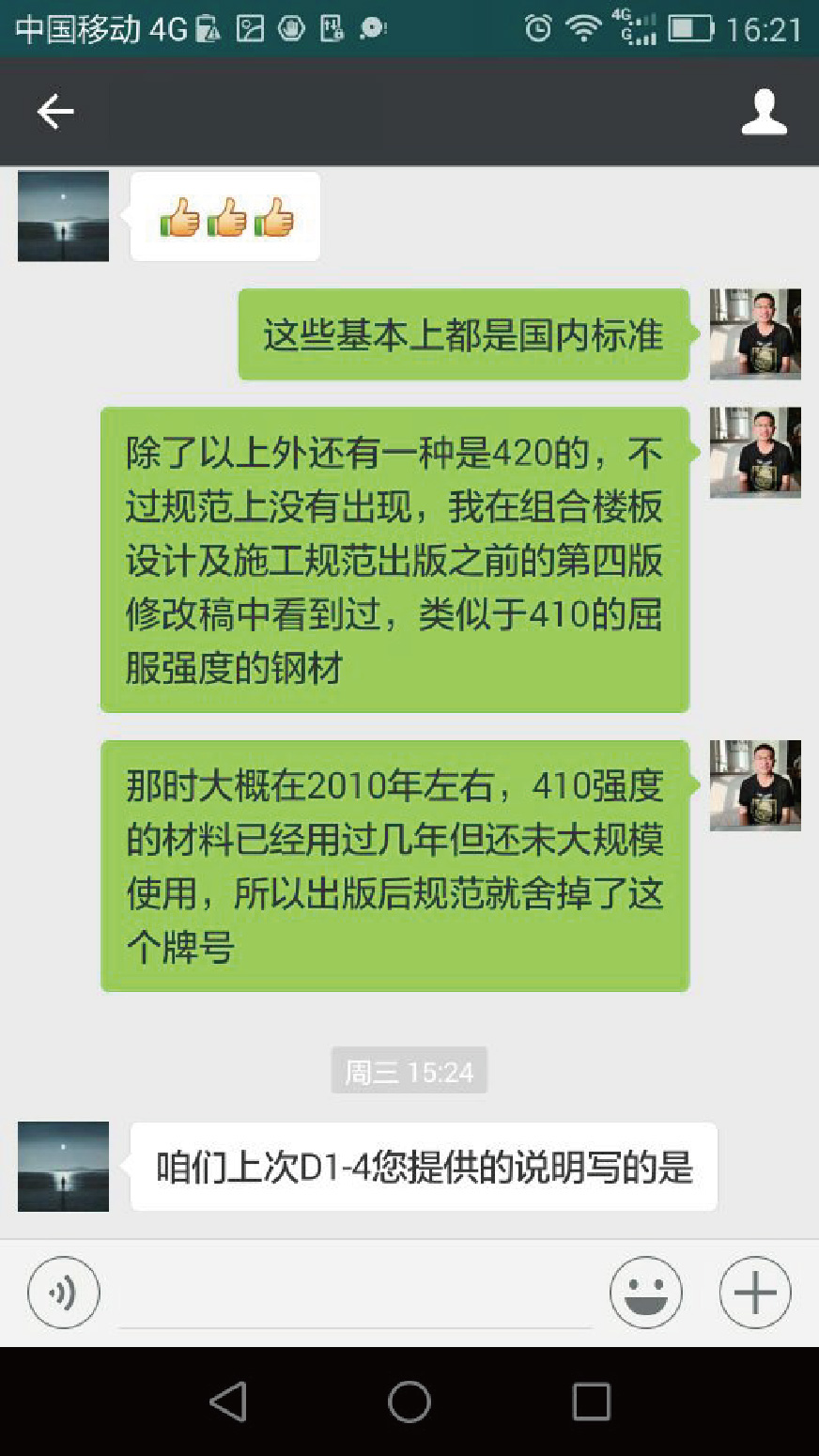Tap the avatar beside the thumbs-up message
Screen dimensions: 819x1456
click(x=63, y=216)
